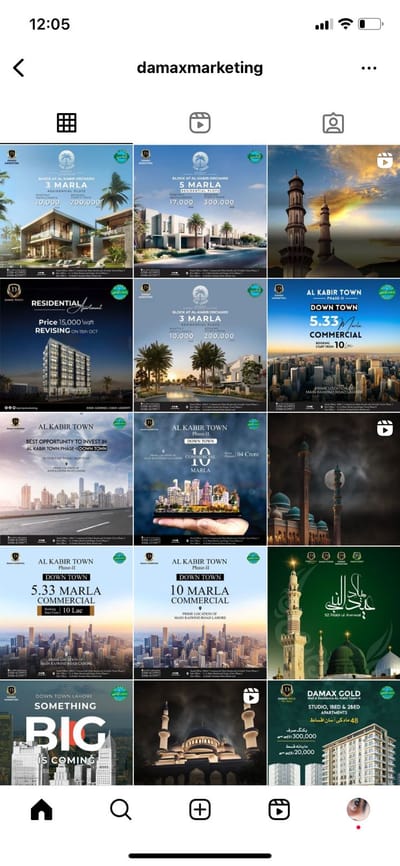Go back from damaxmarketing profile
The height and width of the screenshot is (866, 400).
coord(19,68)
